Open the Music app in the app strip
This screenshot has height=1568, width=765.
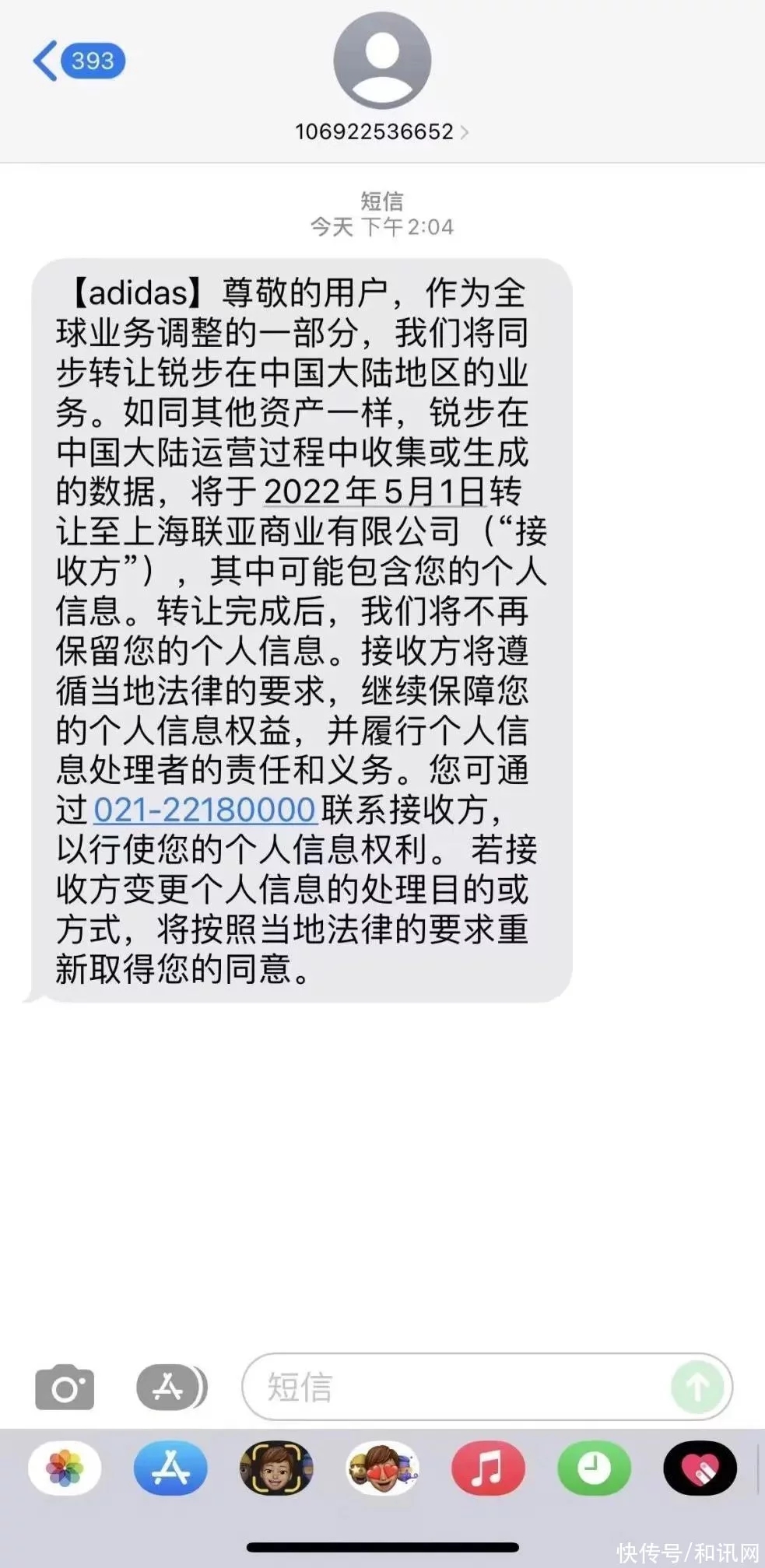click(x=488, y=1469)
